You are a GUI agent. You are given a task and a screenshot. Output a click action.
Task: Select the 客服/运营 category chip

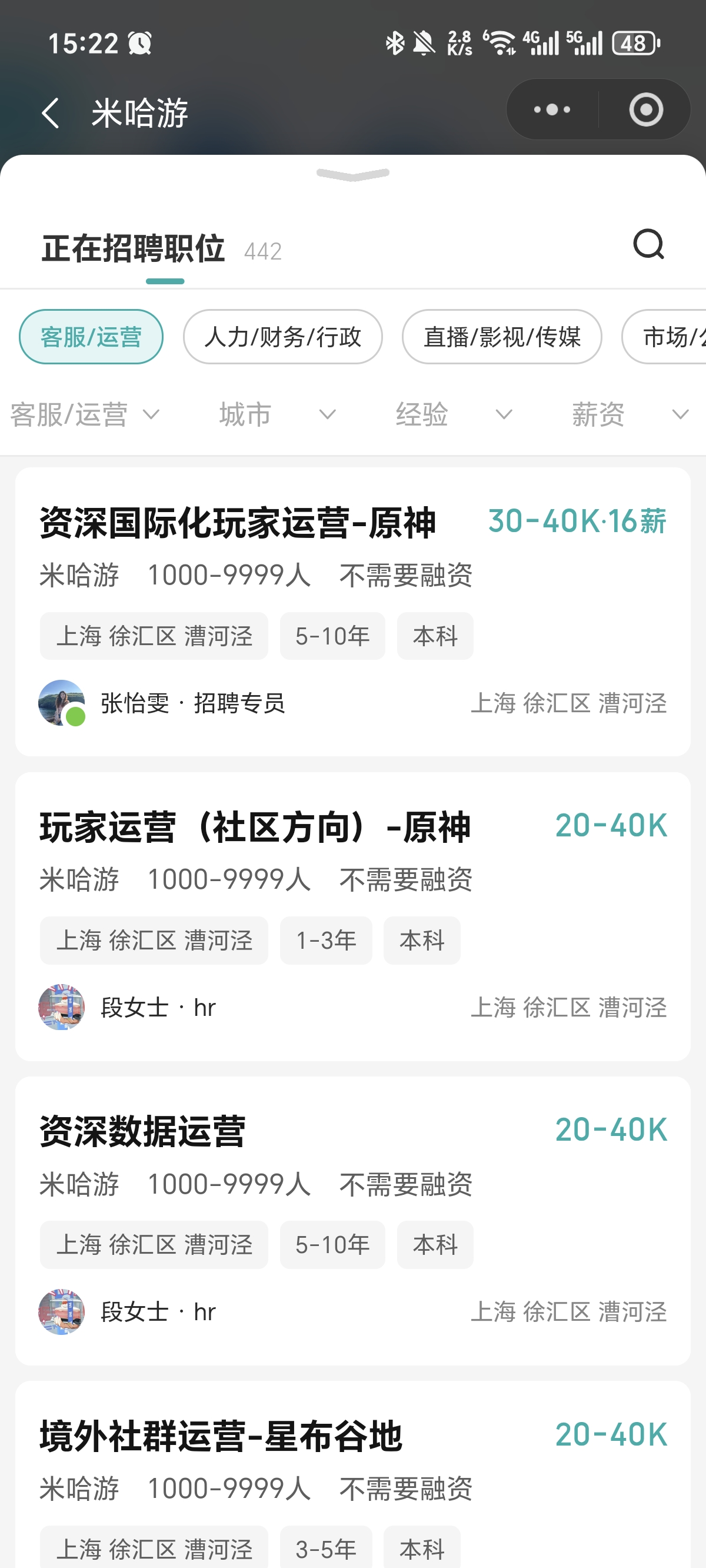(x=91, y=337)
